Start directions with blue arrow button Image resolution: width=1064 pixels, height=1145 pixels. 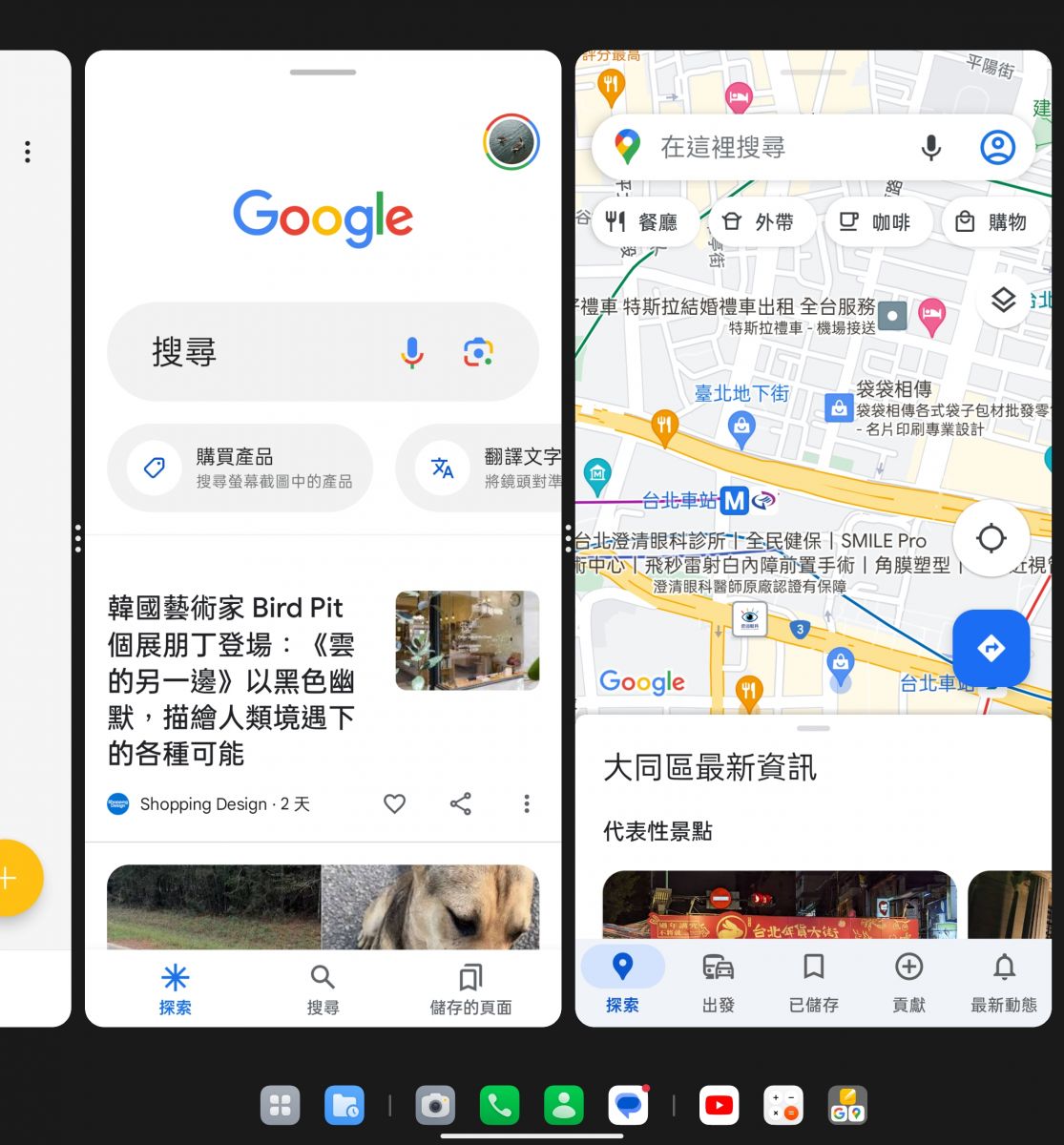(991, 649)
